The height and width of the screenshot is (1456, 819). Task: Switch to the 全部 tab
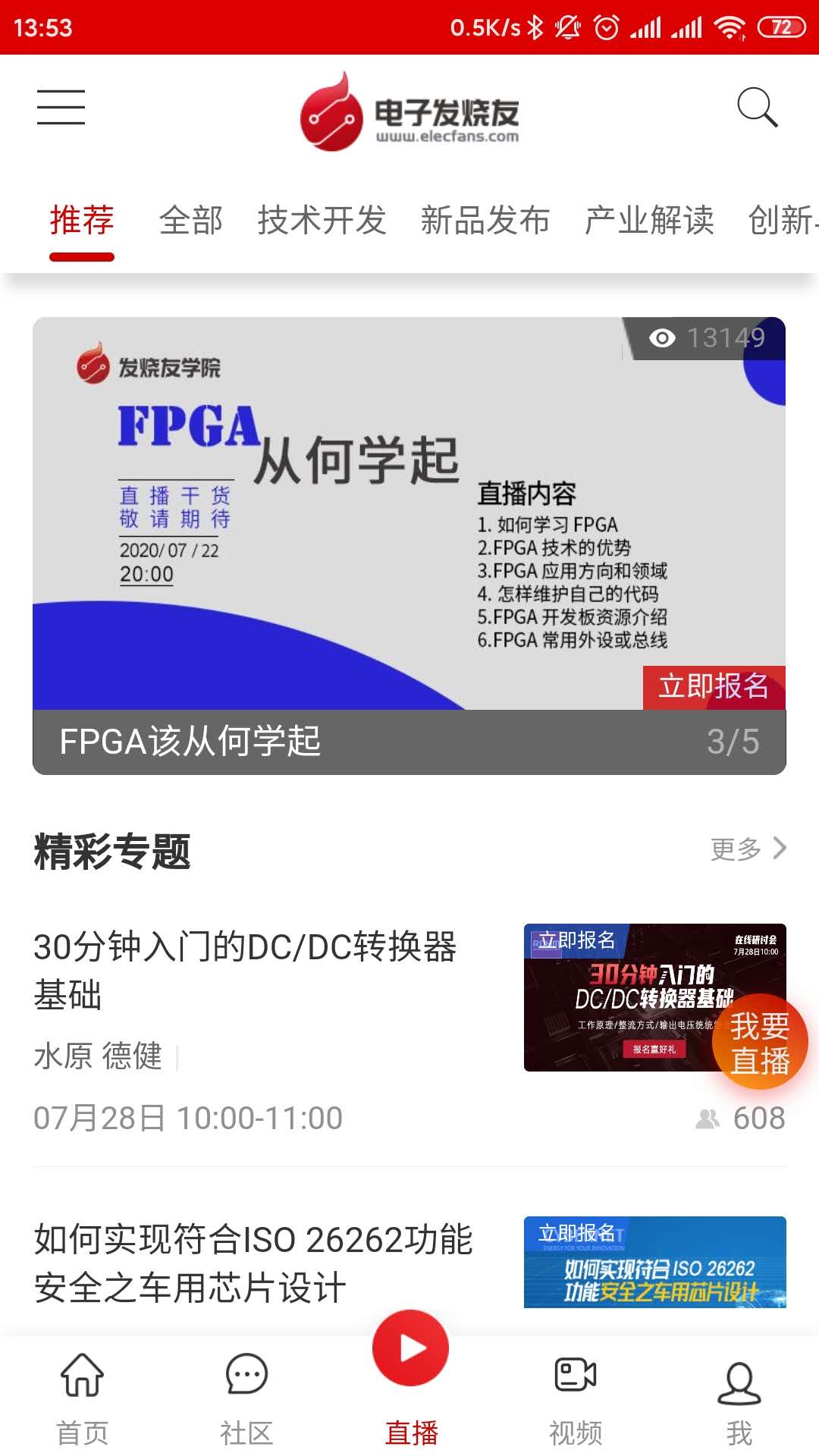click(x=191, y=221)
